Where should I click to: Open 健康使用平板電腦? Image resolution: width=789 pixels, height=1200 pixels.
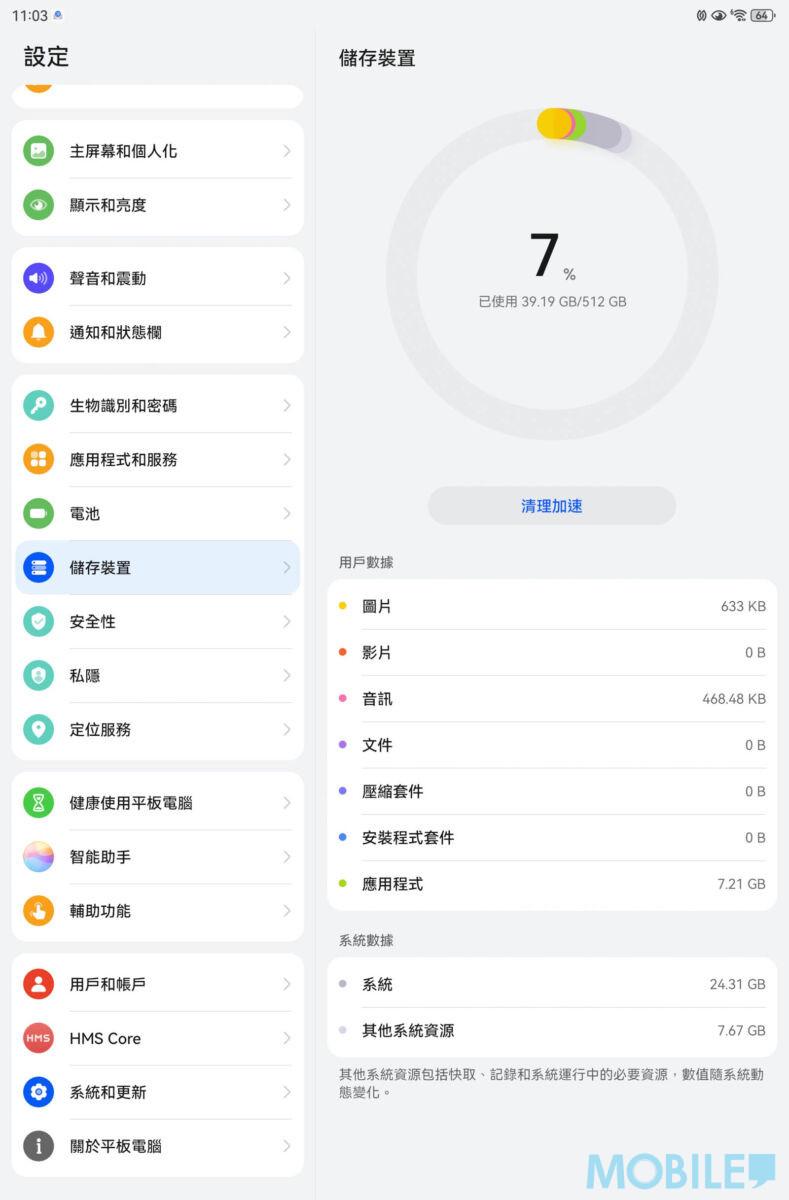[x=158, y=803]
